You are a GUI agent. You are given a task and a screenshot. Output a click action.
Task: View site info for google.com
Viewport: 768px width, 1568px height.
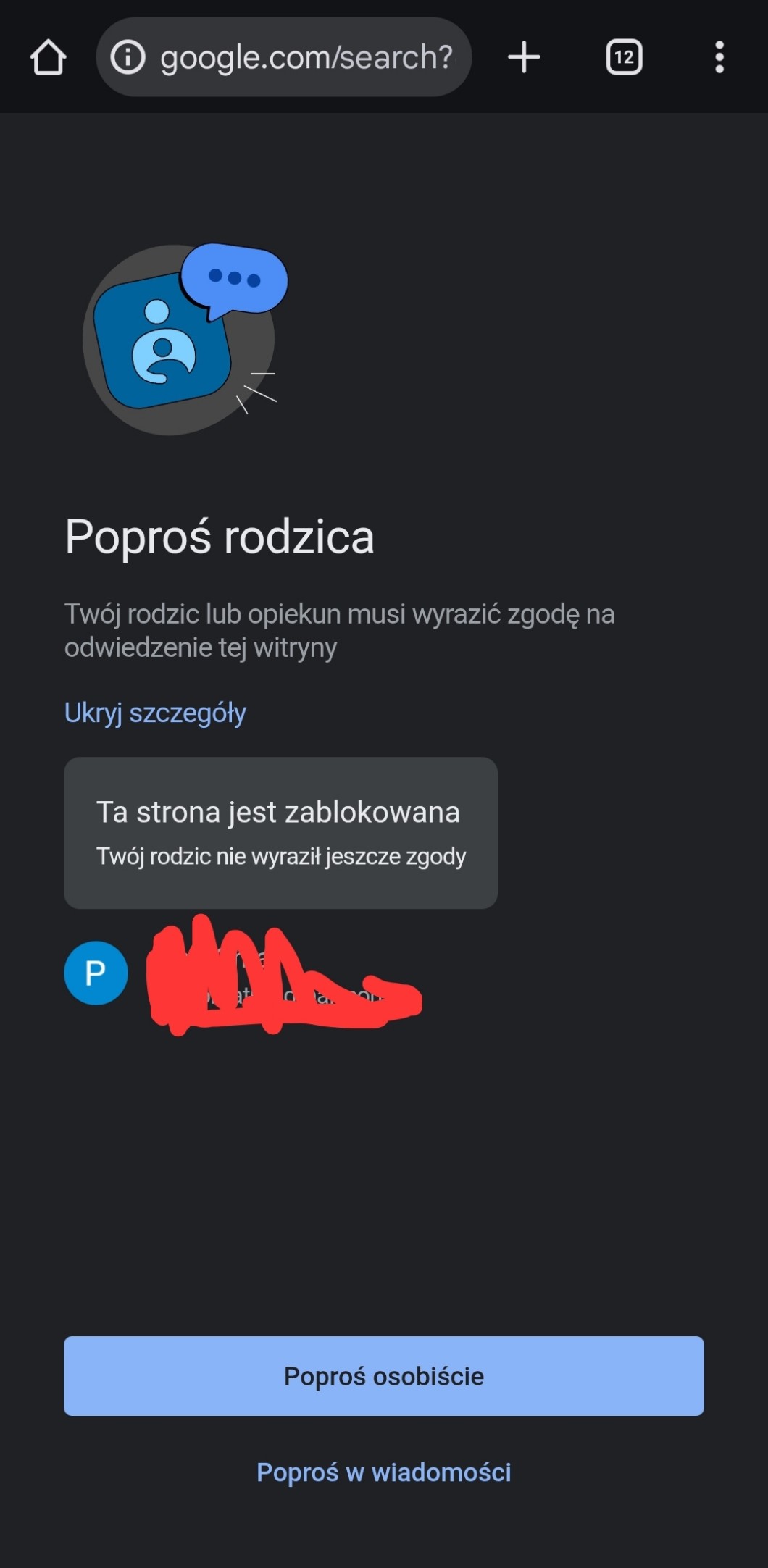128,57
